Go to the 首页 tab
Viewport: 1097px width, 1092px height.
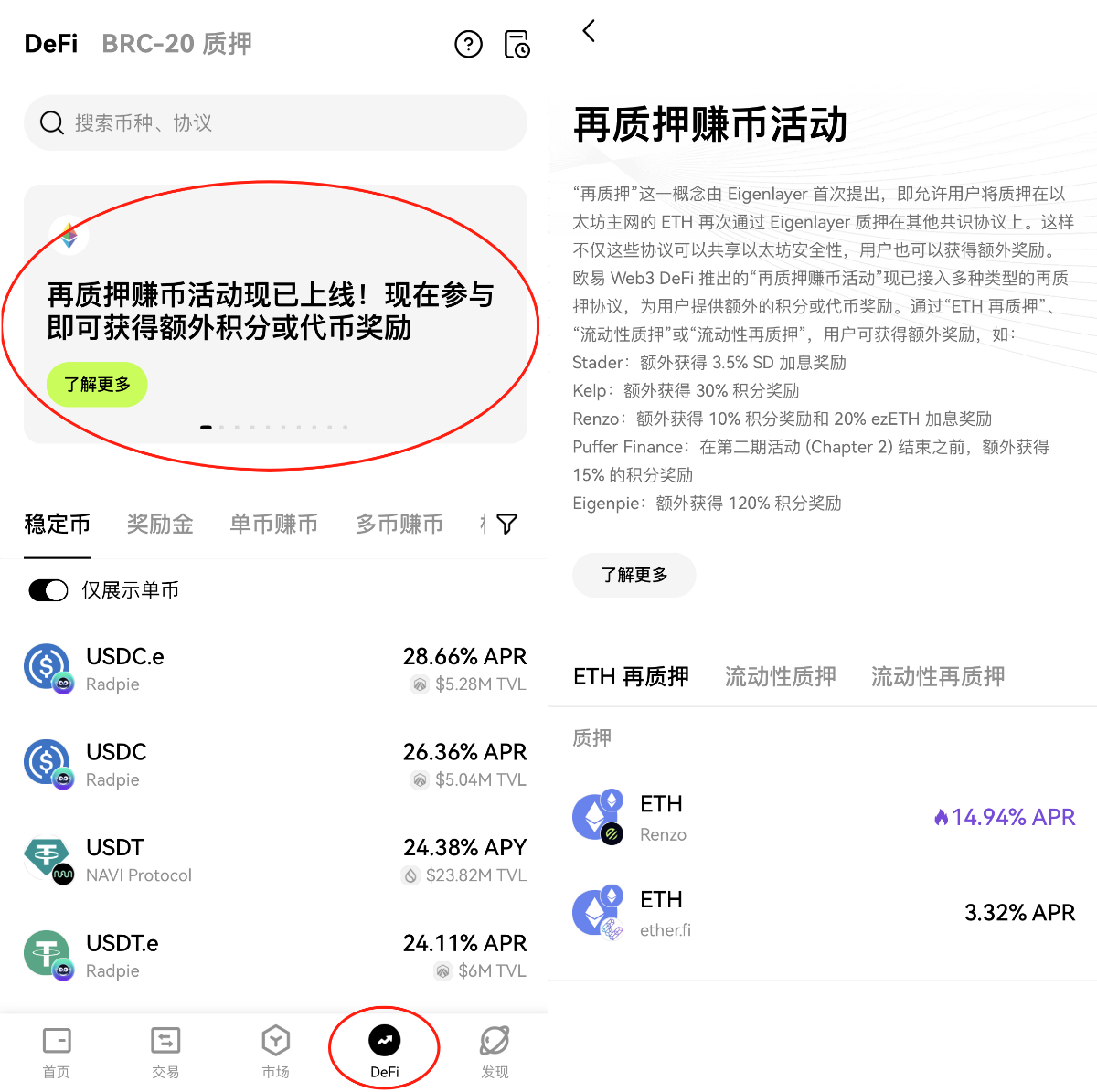click(x=56, y=1051)
